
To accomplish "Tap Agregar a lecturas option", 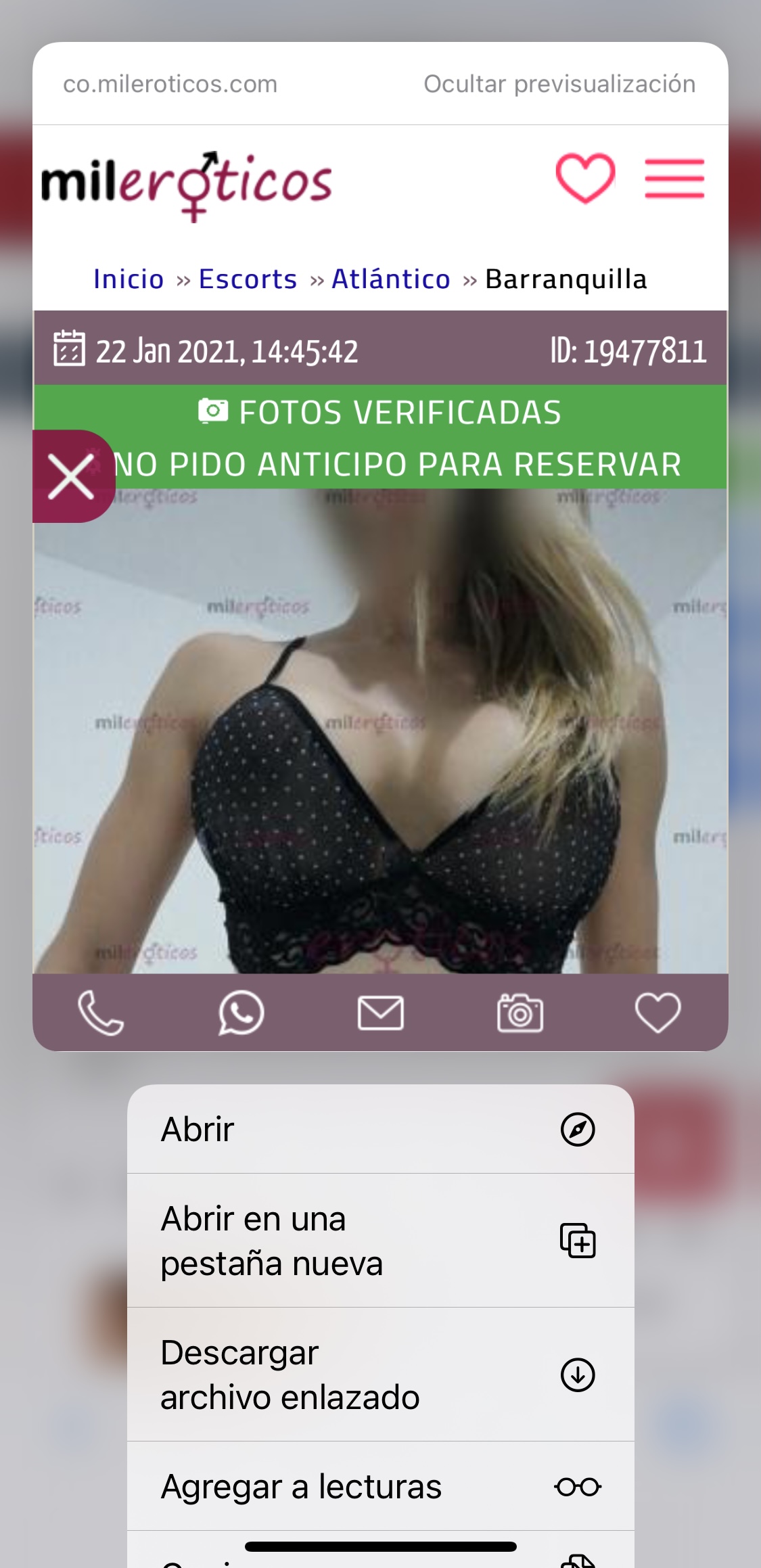I will (380, 1487).
